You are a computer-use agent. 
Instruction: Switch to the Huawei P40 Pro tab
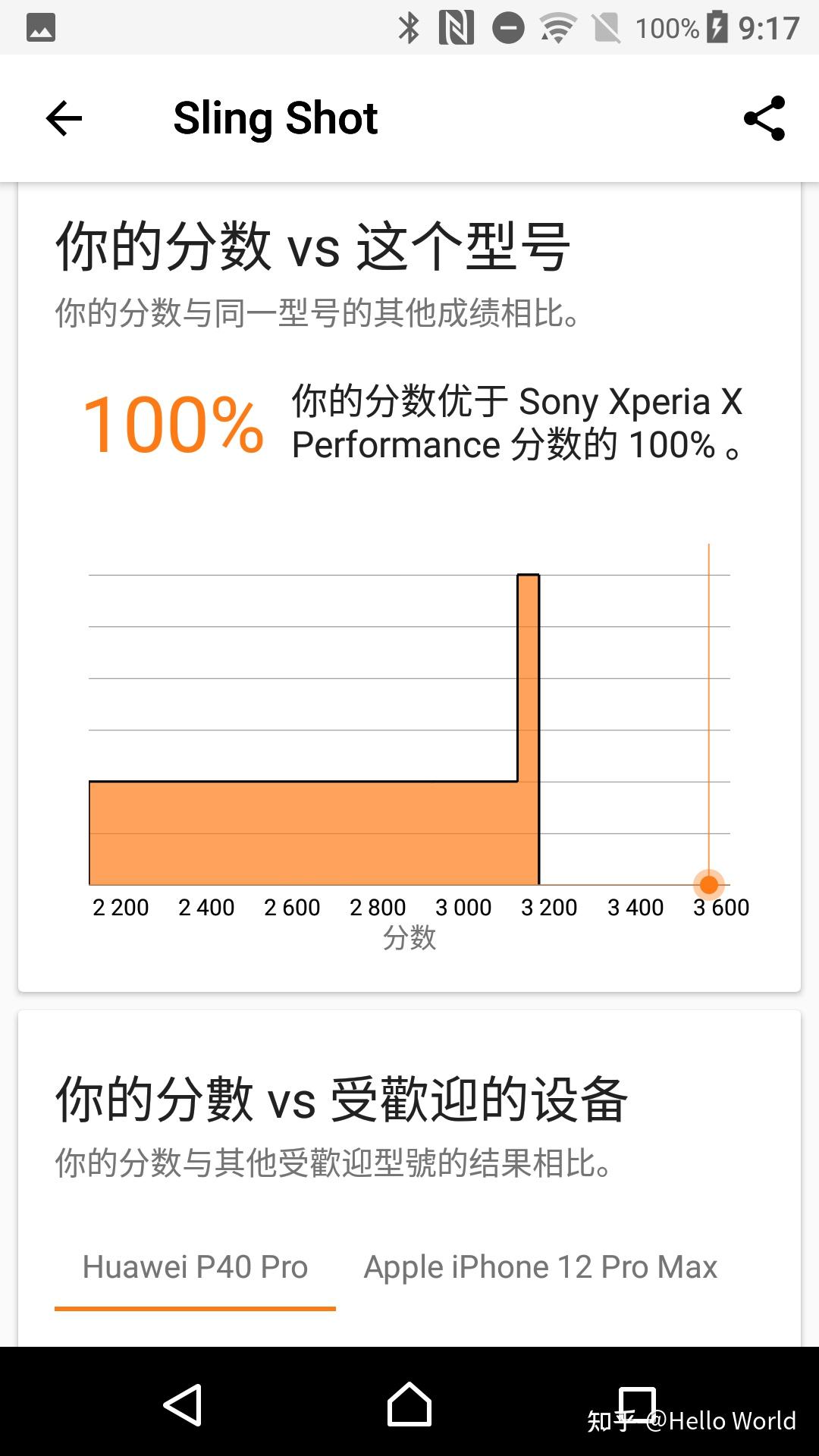pyautogui.click(x=195, y=1267)
